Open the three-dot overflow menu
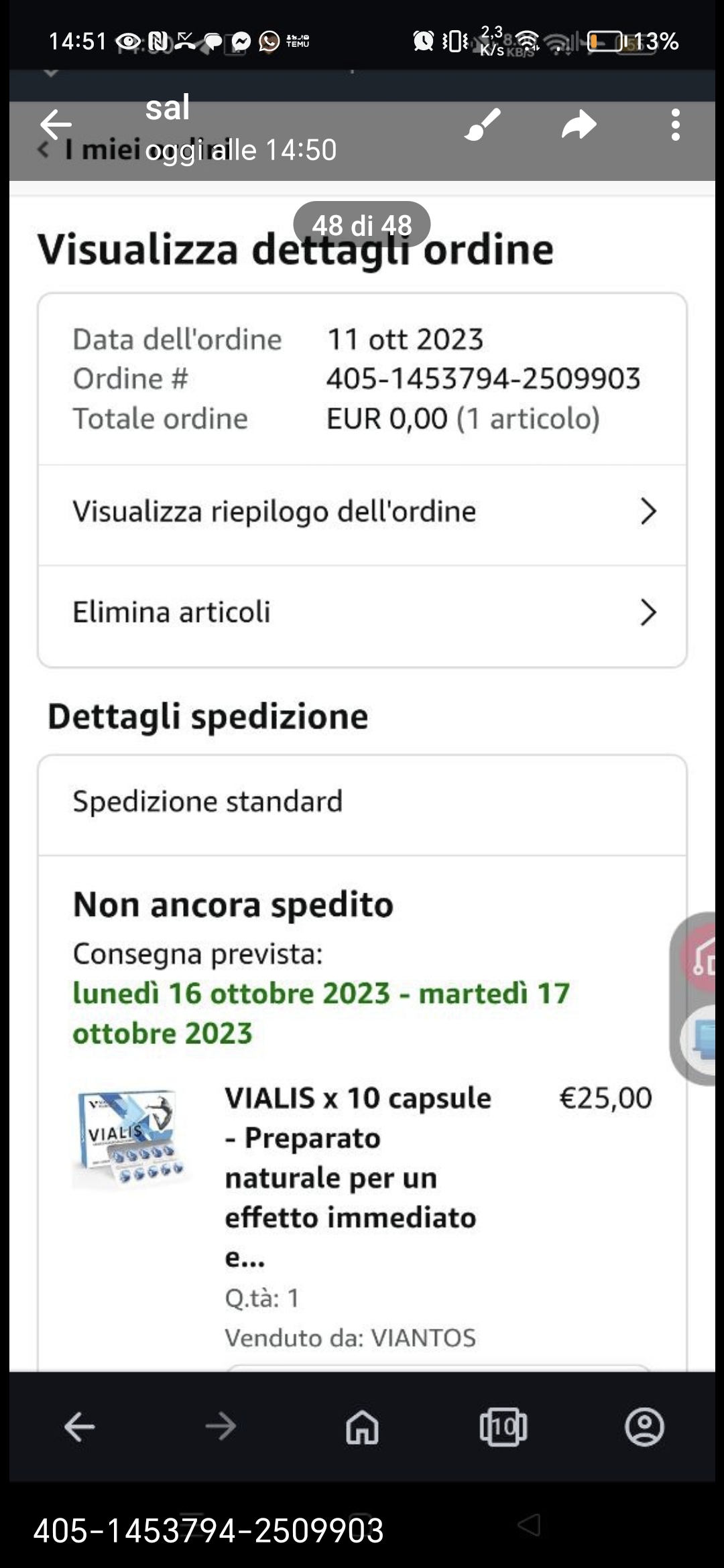 [675, 125]
